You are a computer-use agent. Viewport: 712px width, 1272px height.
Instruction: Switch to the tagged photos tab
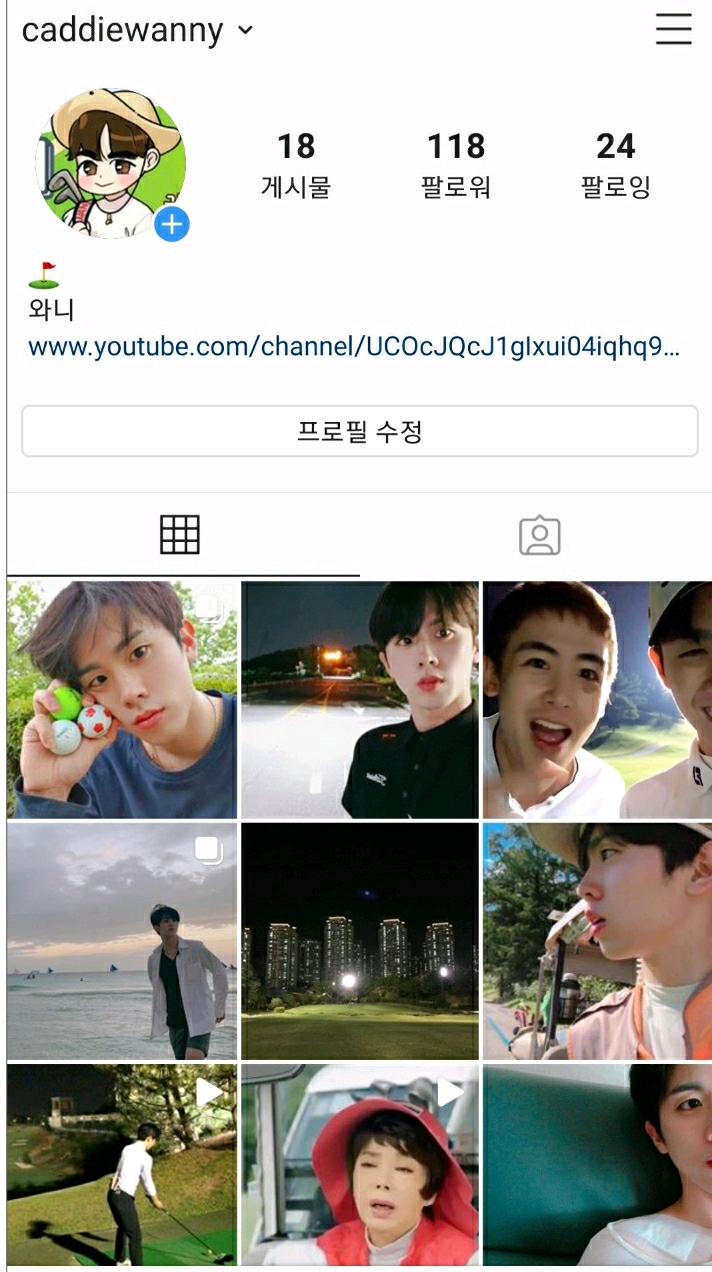(539, 535)
